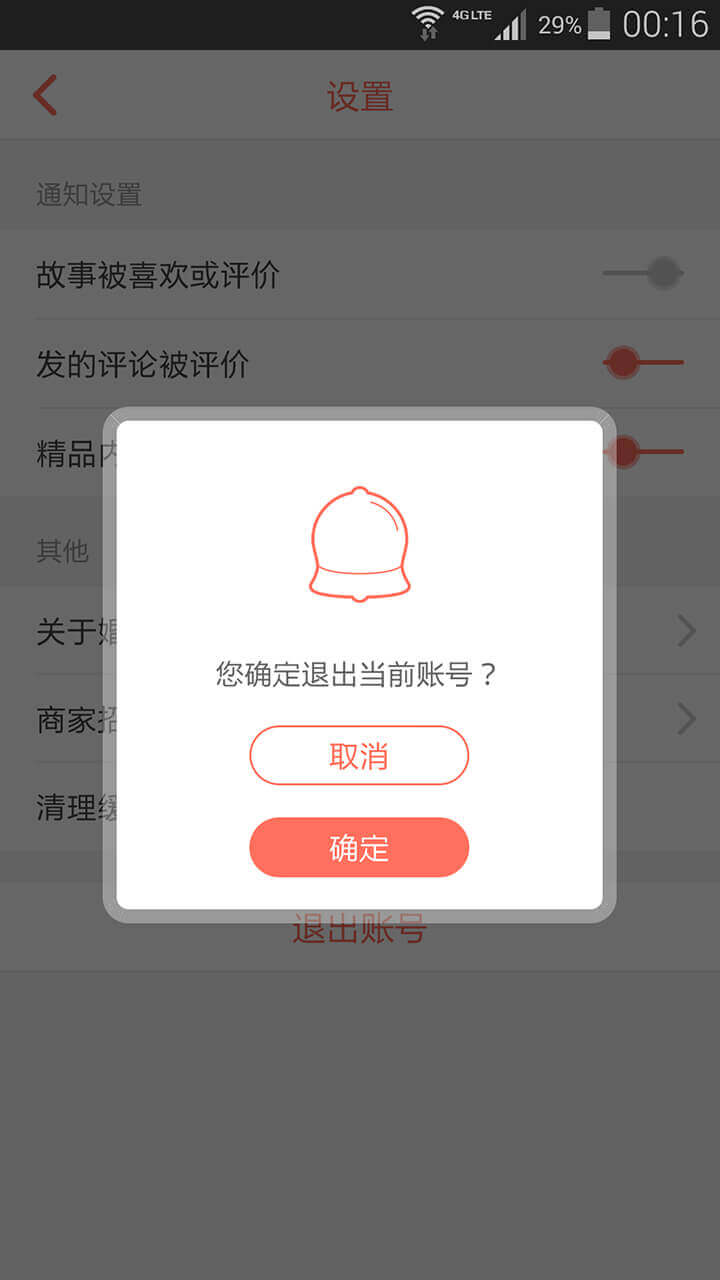This screenshot has height=1280, width=720.
Task: Tap 取消 to cancel logging out
Action: coord(359,756)
